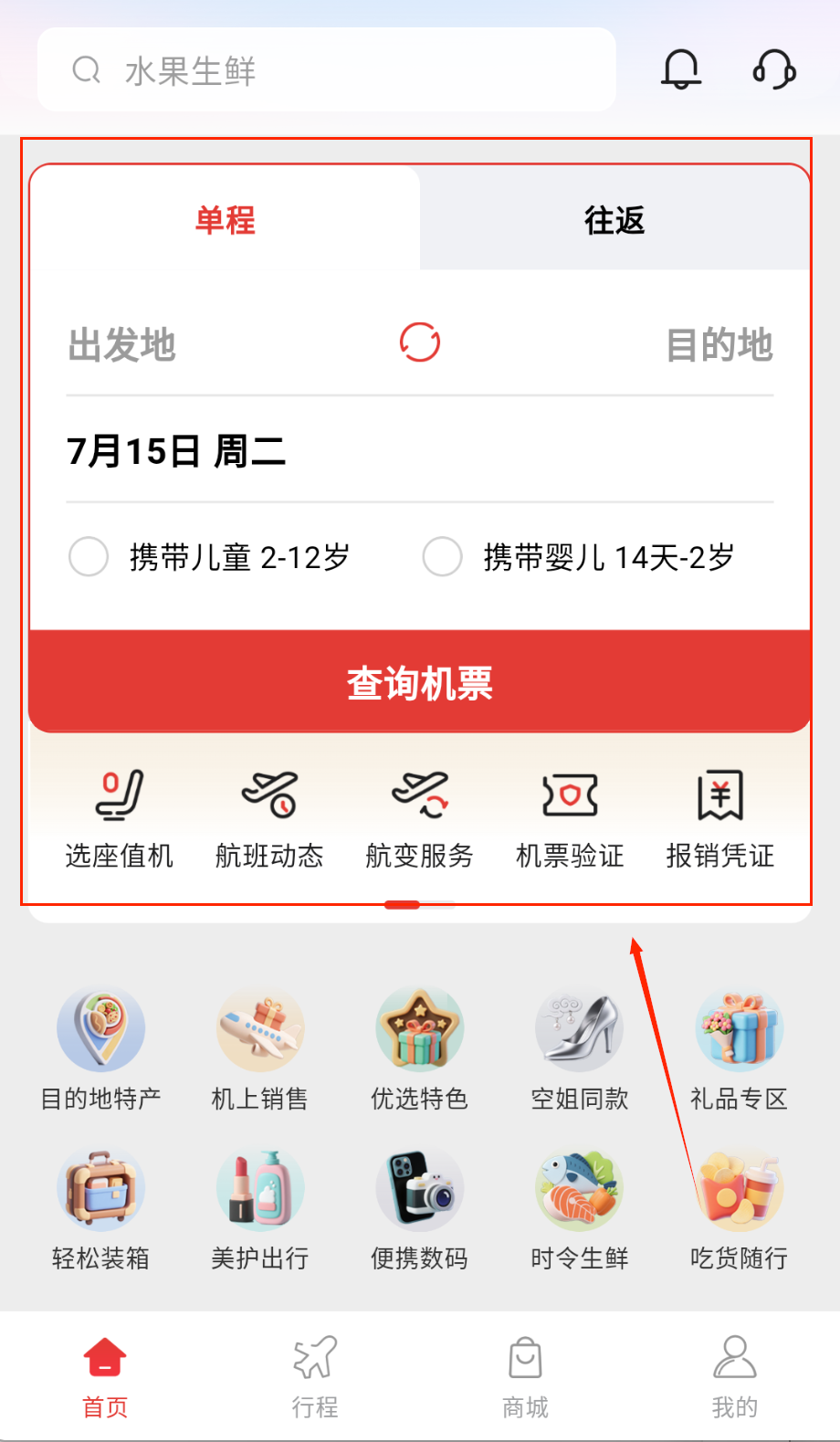
Task: Select 携带儿童 2-12岁 option
Action: tap(89, 556)
